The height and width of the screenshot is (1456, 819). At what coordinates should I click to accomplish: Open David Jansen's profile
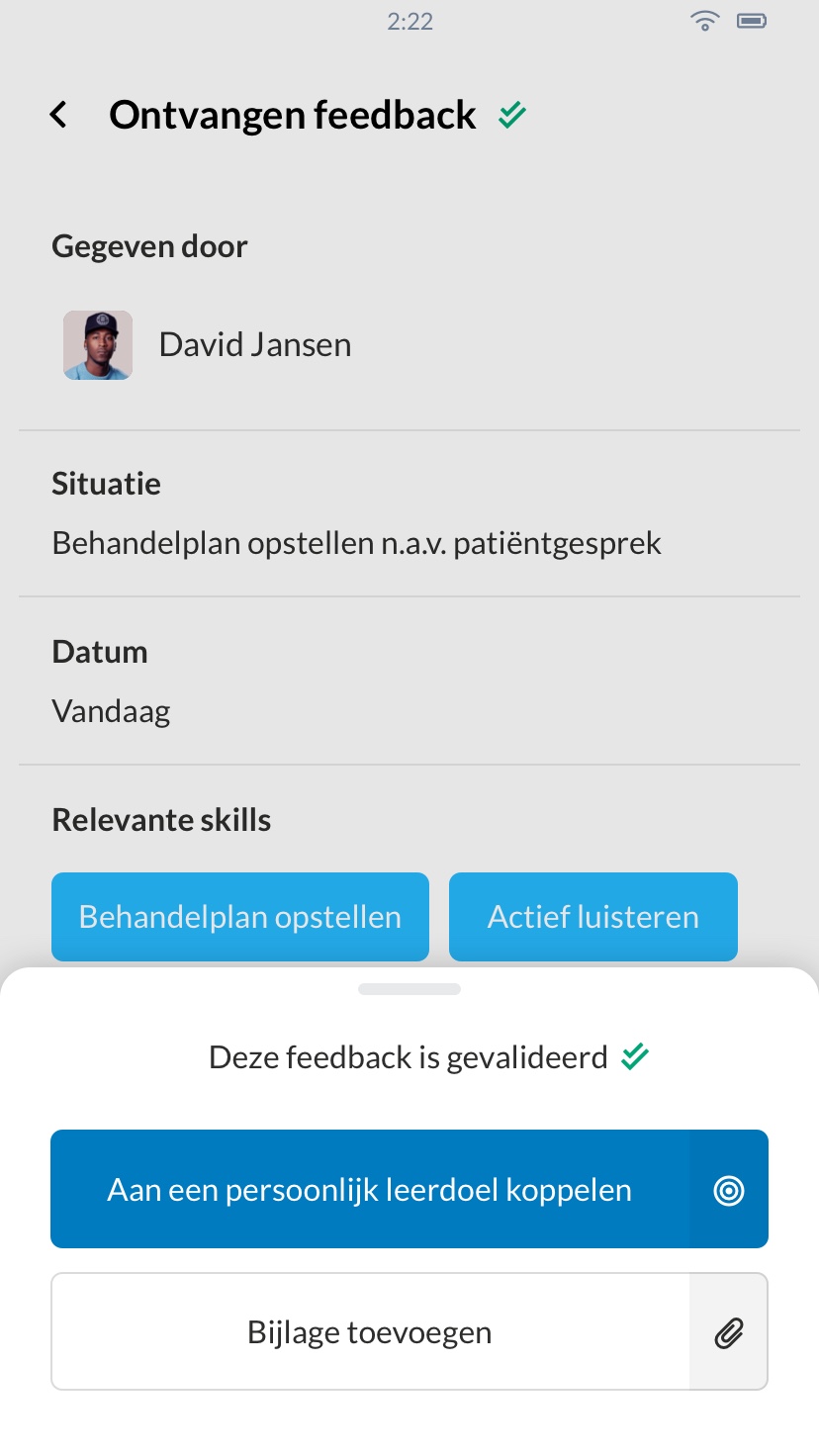208,345
